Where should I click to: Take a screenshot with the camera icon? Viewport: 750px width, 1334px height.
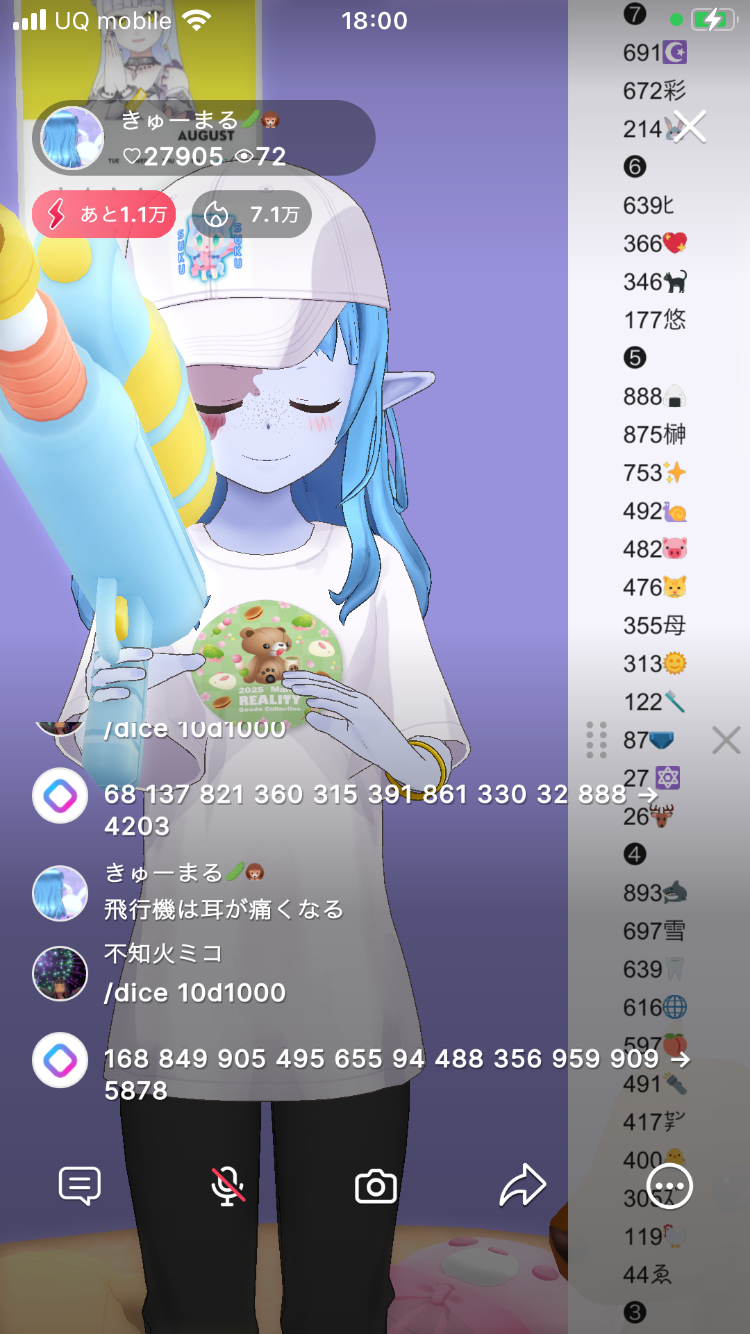pos(376,1187)
